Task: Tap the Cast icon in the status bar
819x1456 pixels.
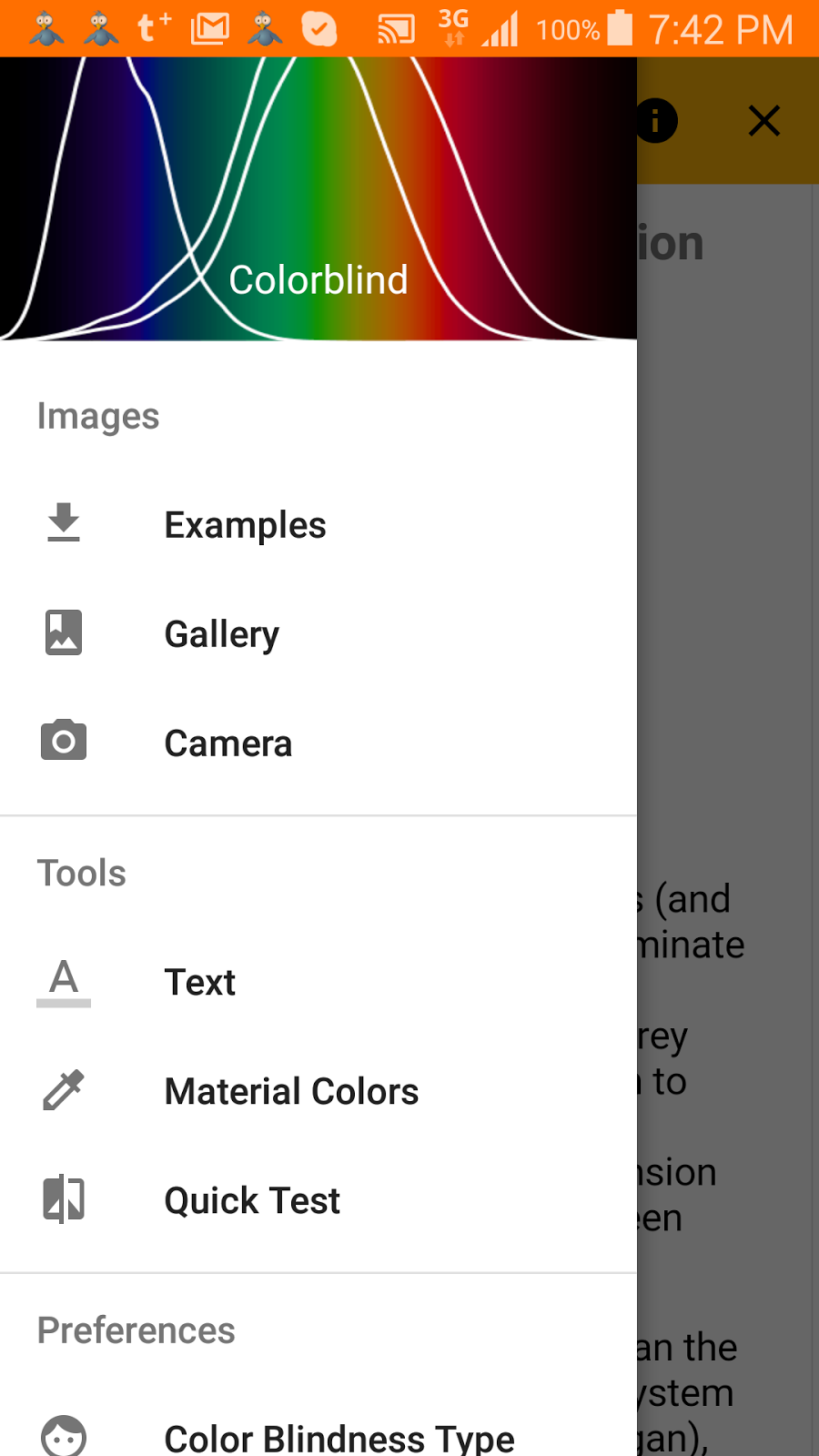Action: tap(395, 28)
